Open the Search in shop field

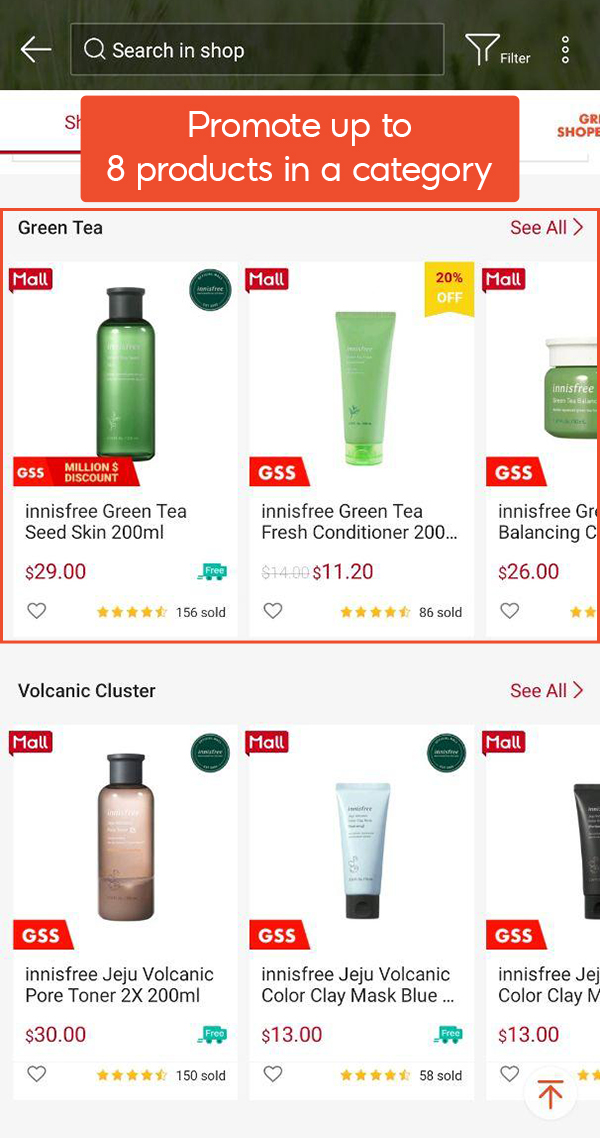(x=257, y=49)
